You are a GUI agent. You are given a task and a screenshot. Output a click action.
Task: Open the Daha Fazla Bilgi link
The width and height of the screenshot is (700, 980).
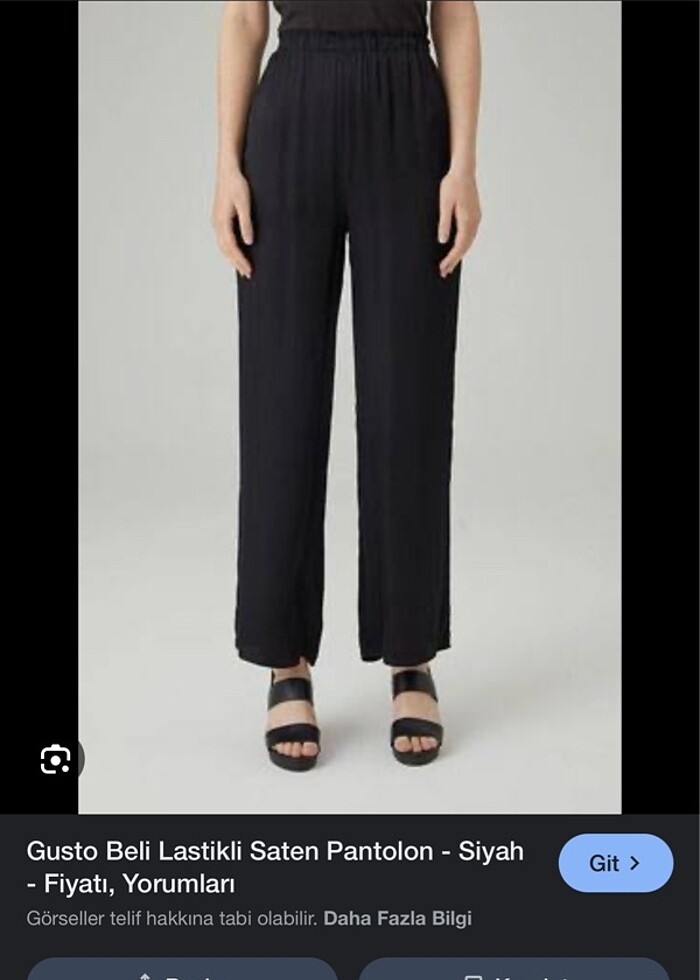pos(397,918)
